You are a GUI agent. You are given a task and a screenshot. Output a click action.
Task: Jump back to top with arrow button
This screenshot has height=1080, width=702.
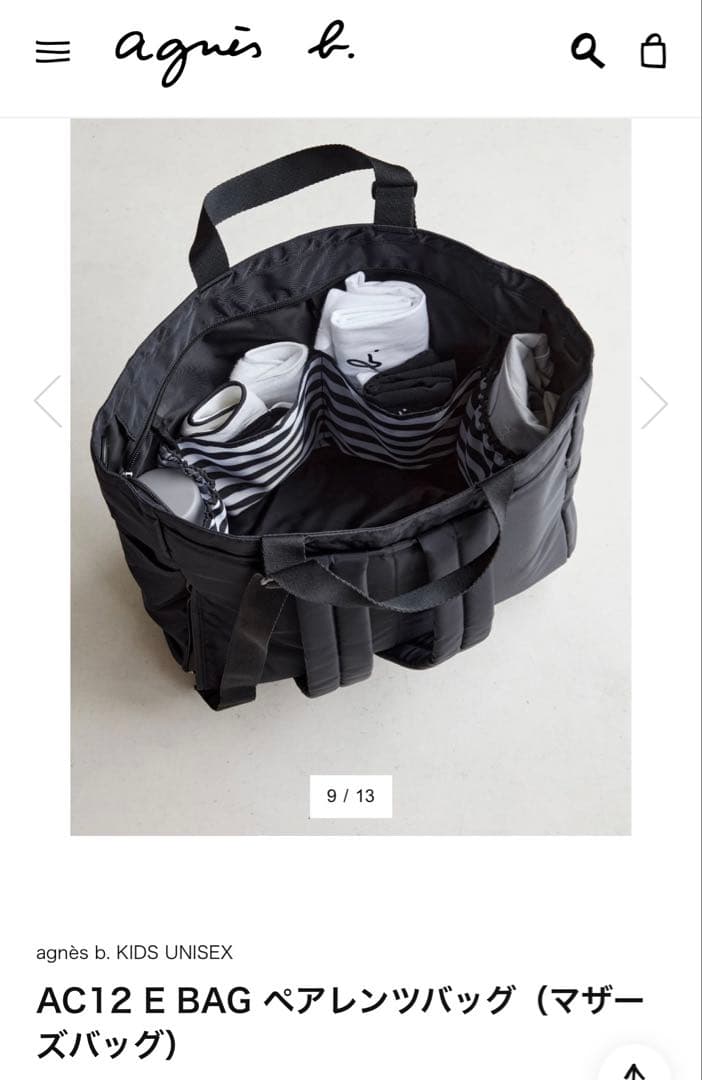click(634, 1066)
